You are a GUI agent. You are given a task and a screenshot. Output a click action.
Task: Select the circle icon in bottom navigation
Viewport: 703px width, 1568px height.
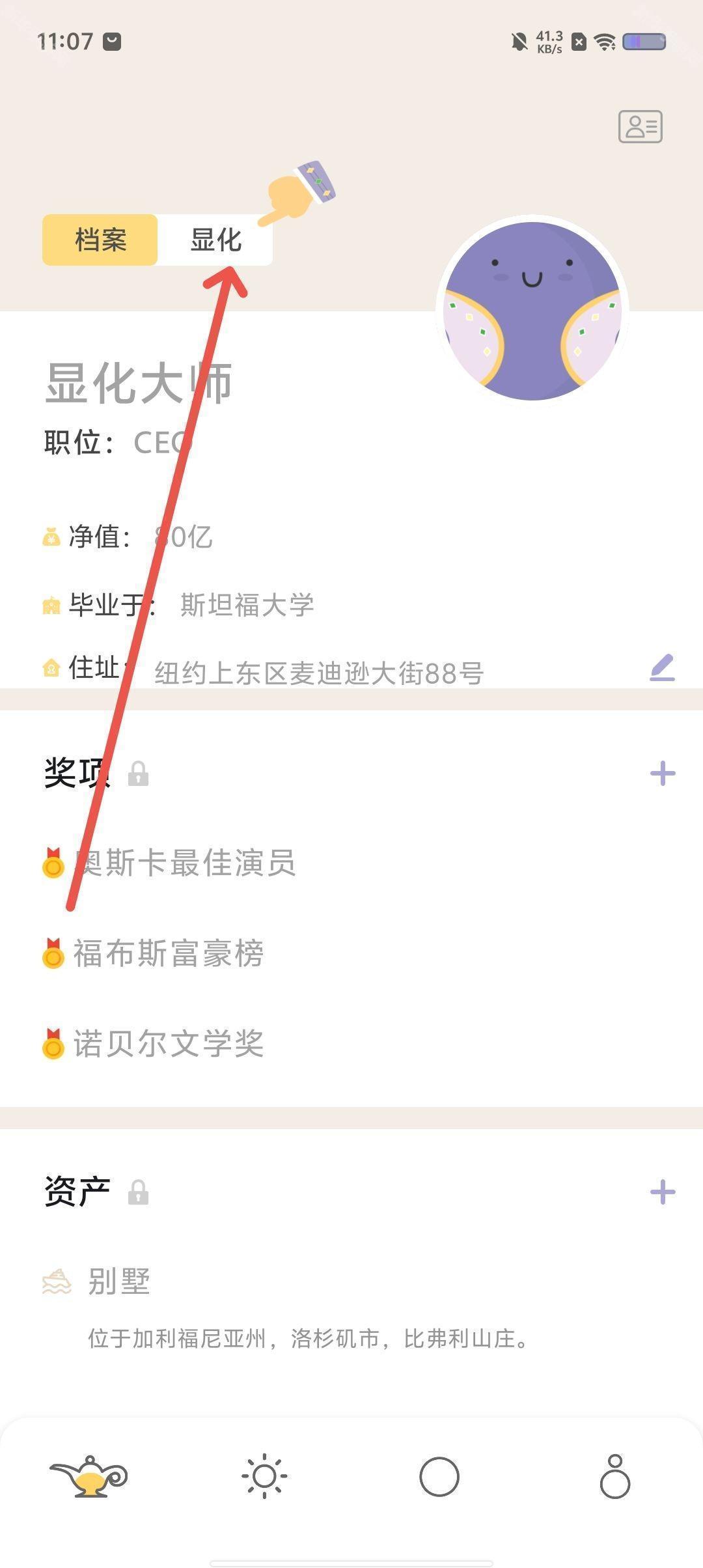pos(439,1478)
